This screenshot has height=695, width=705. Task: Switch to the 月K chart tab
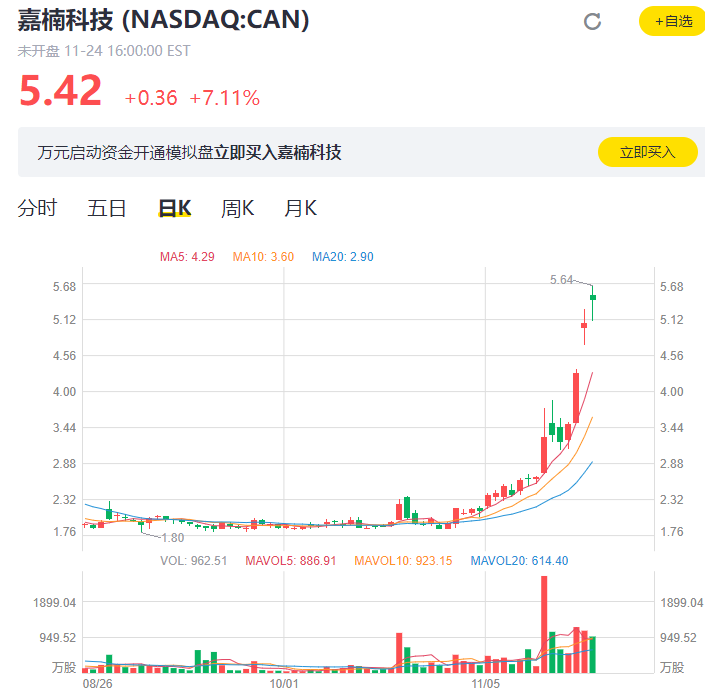coord(300,208)
